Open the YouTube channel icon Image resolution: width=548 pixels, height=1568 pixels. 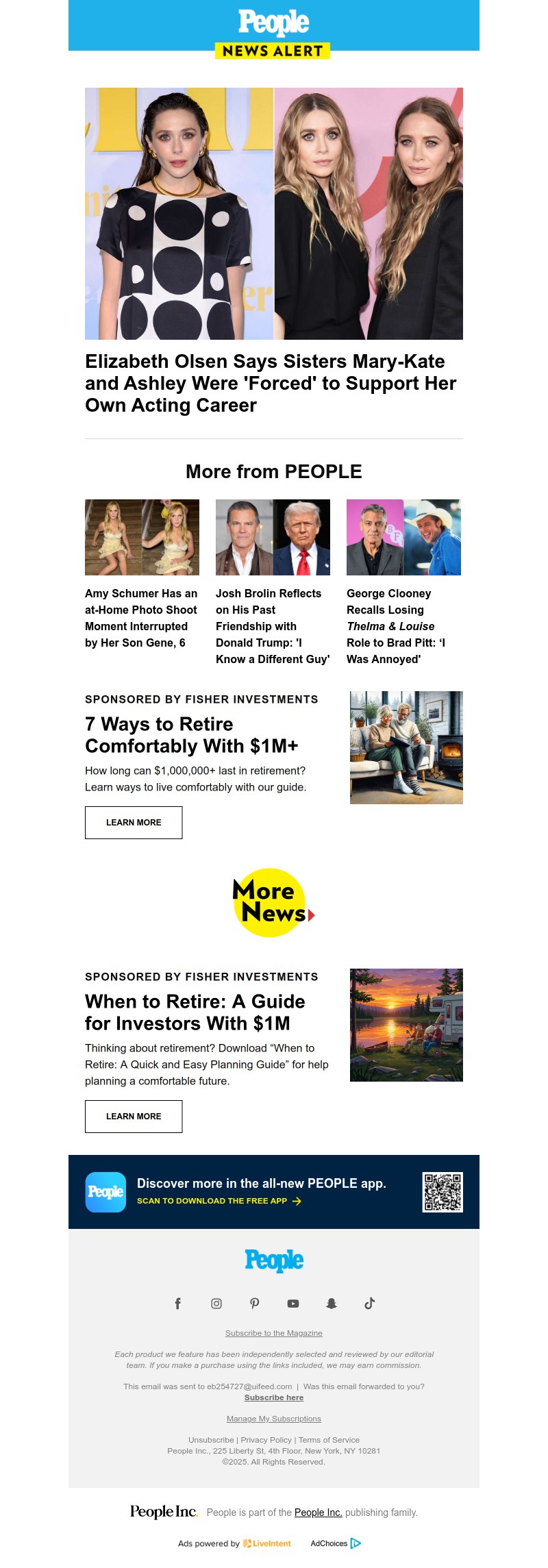pyautogui.click(x=293, y=1304)
